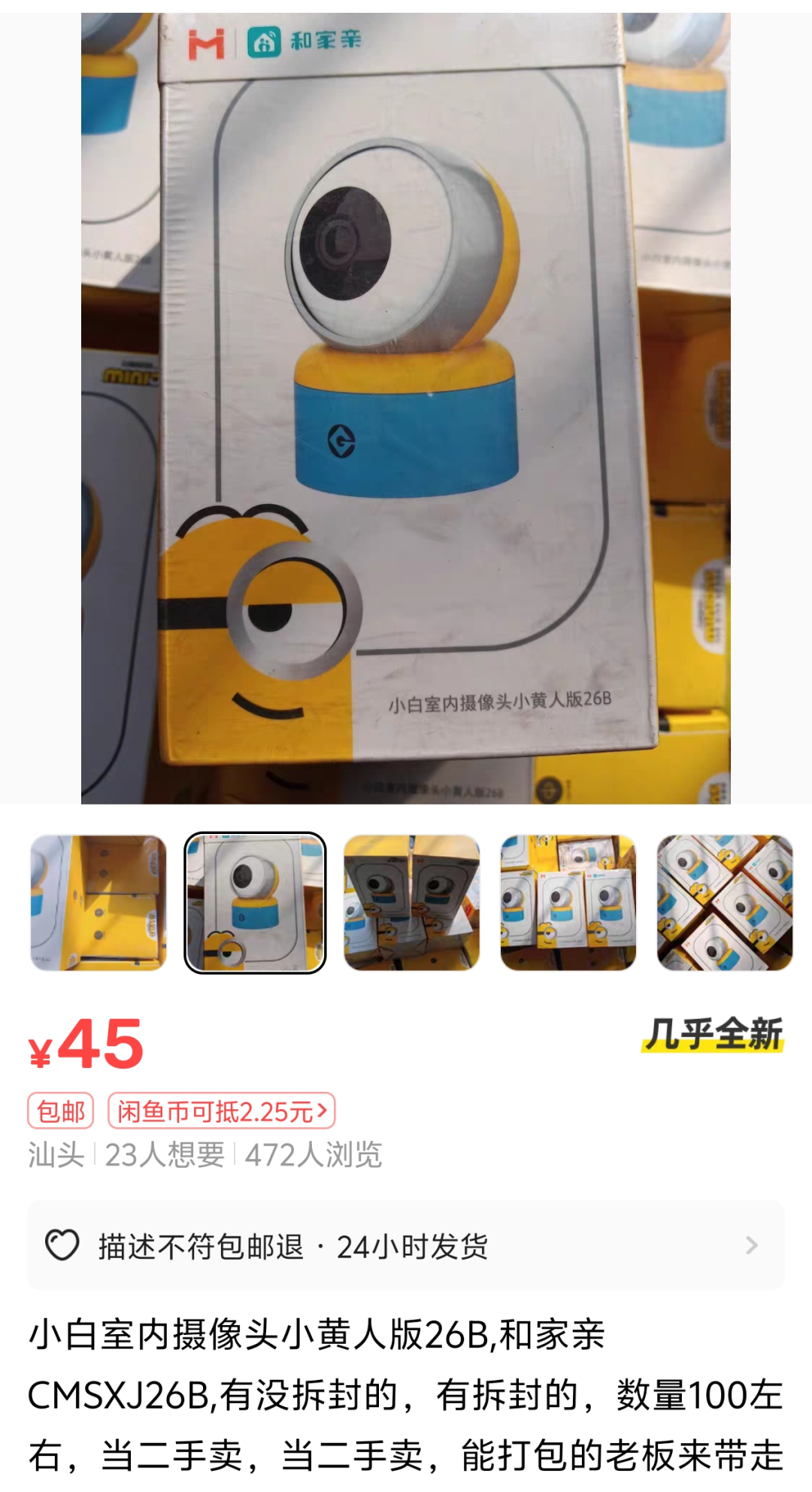Select the fifth thumbnail of stacked boxes
This screenshot has height=1492, width=812.
(x=725, y=902)
